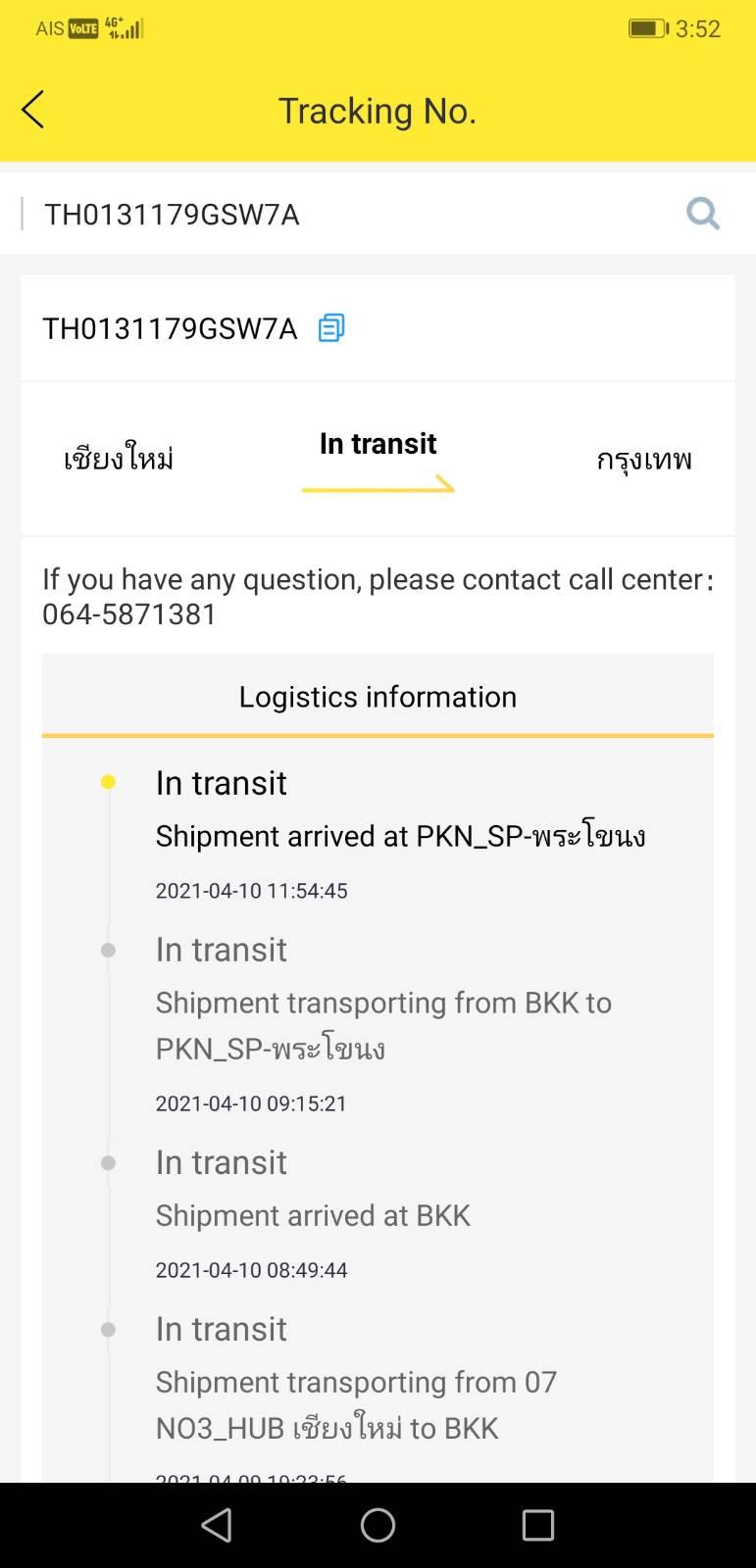This screenshot has width=756, height=1568.
Task: Search with the magnifier icon
Action: [x=702, y=213]
